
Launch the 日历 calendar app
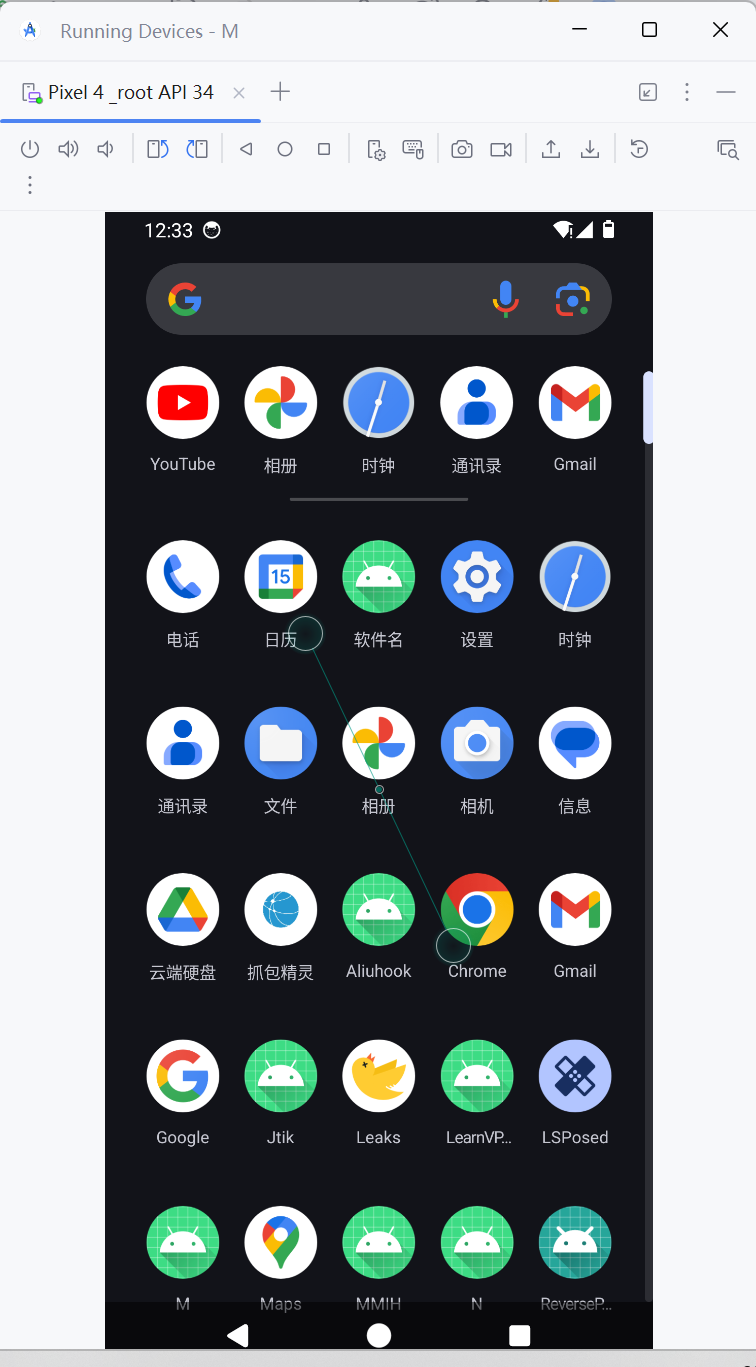coord(281,577)
